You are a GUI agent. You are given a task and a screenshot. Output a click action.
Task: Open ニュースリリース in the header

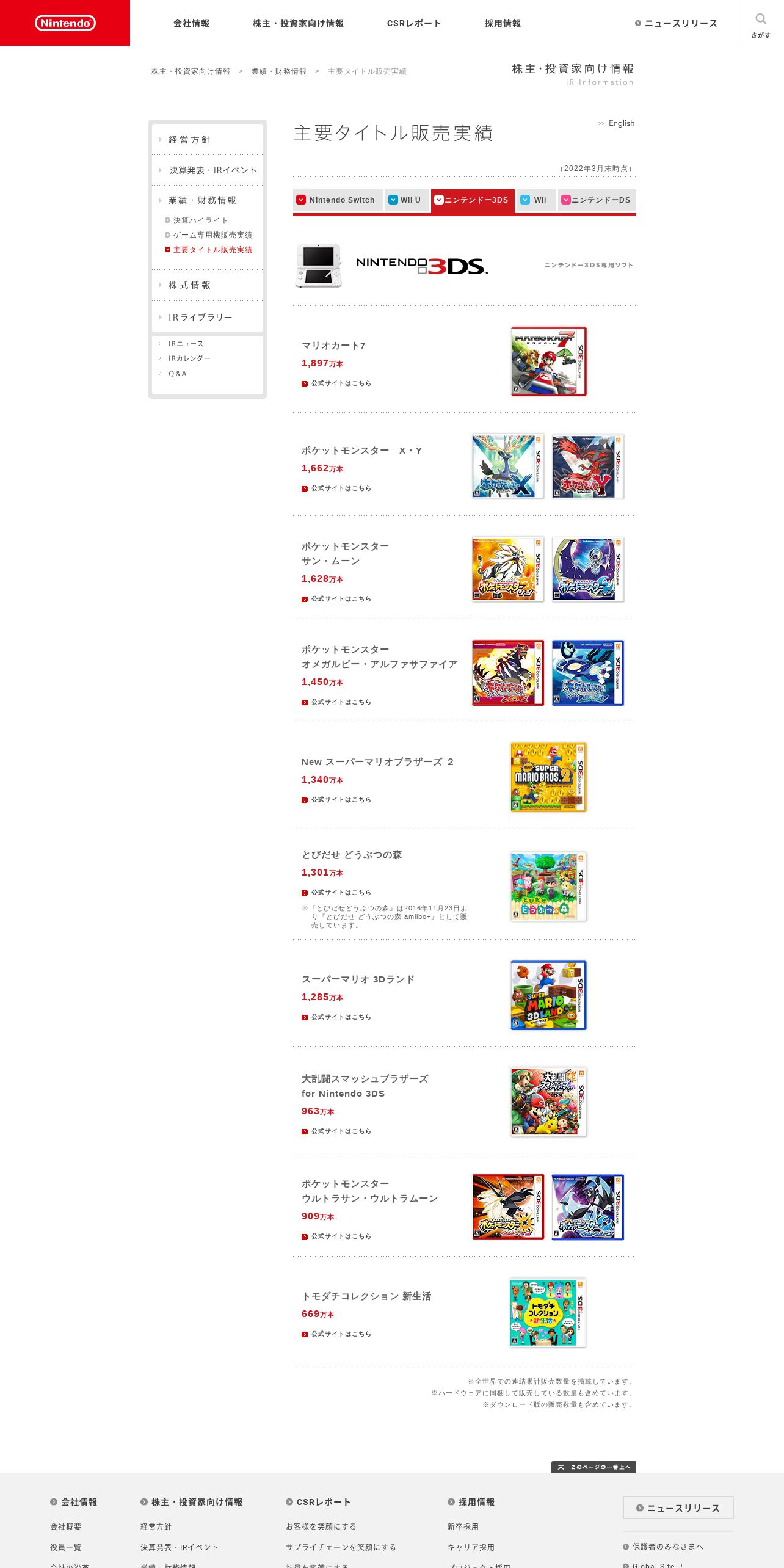coord(676,23)
